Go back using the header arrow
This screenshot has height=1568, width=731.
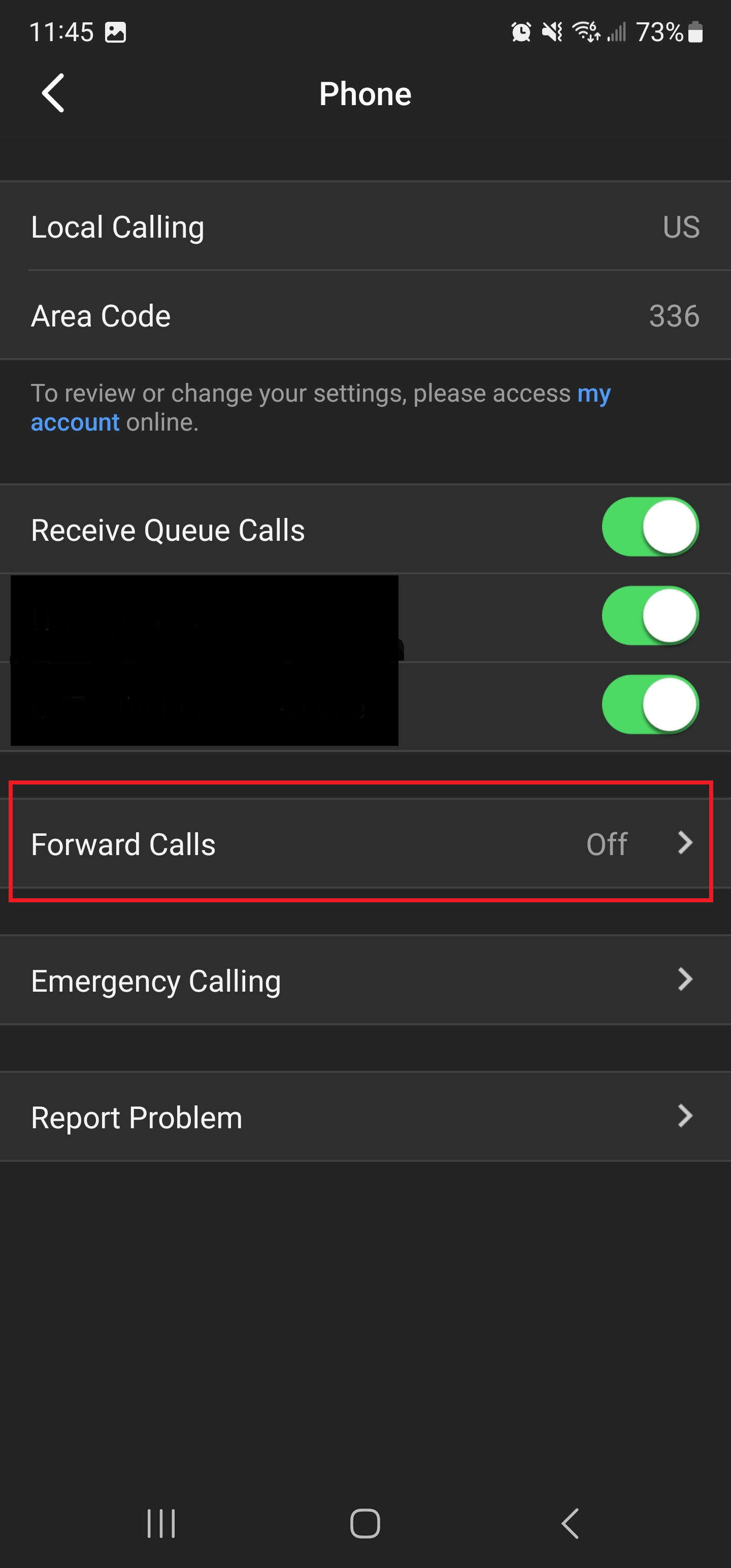point(53,94)
